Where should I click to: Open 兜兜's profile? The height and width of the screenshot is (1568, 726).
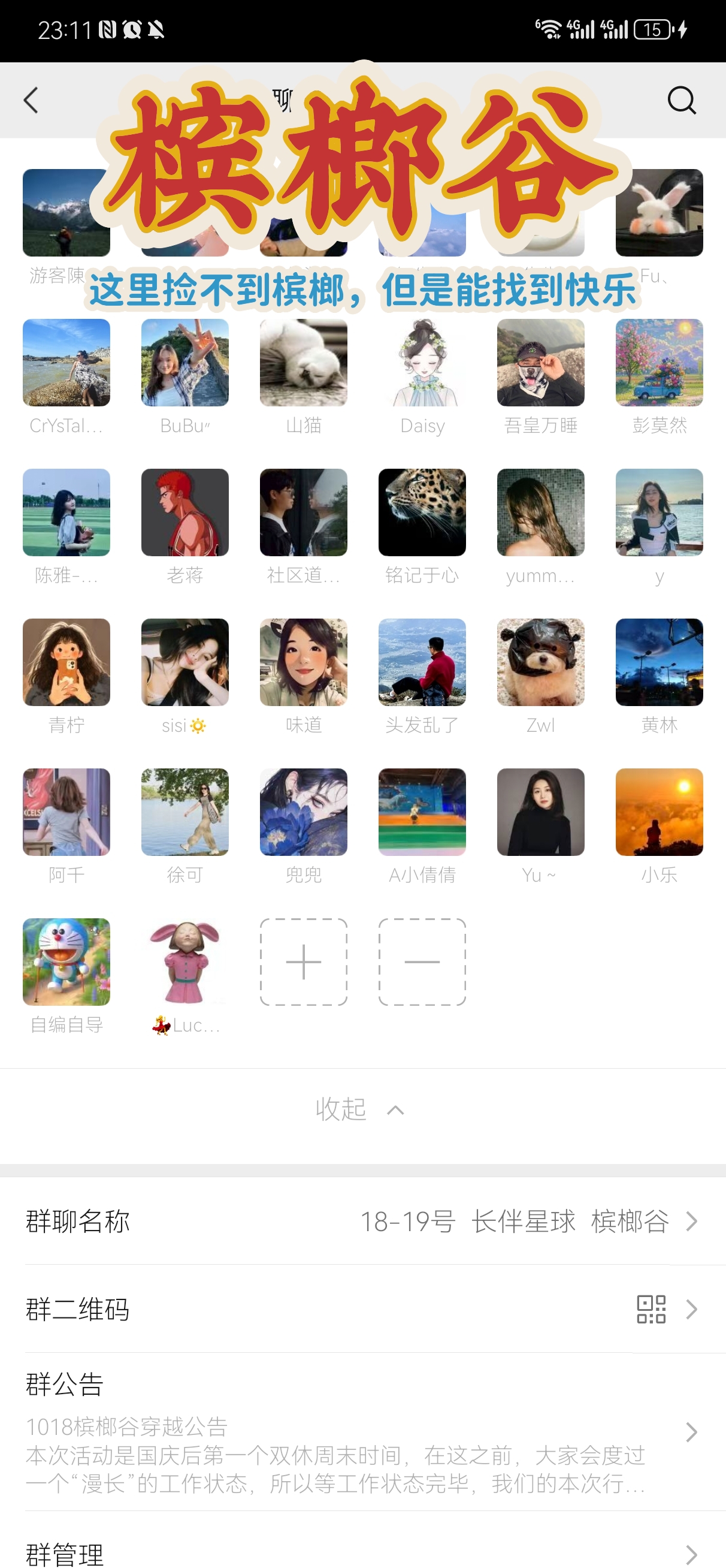303,812
